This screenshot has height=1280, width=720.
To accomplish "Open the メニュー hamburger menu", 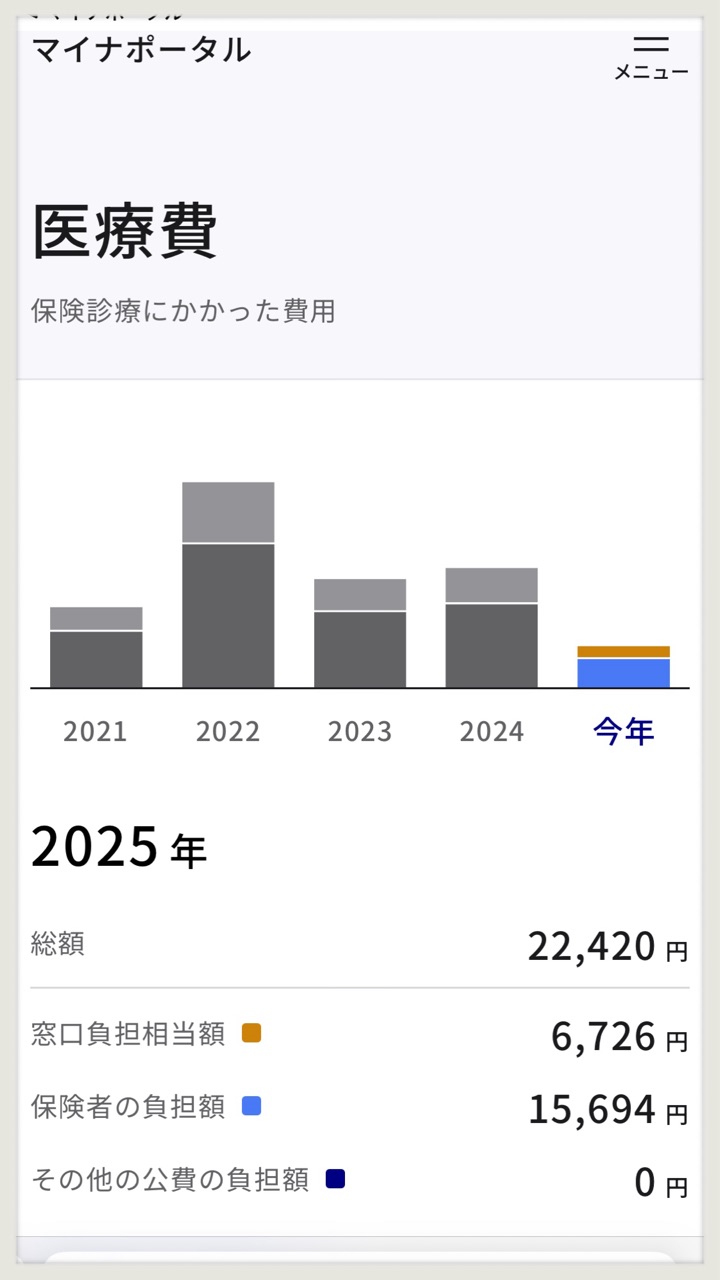I will (651, 56).
